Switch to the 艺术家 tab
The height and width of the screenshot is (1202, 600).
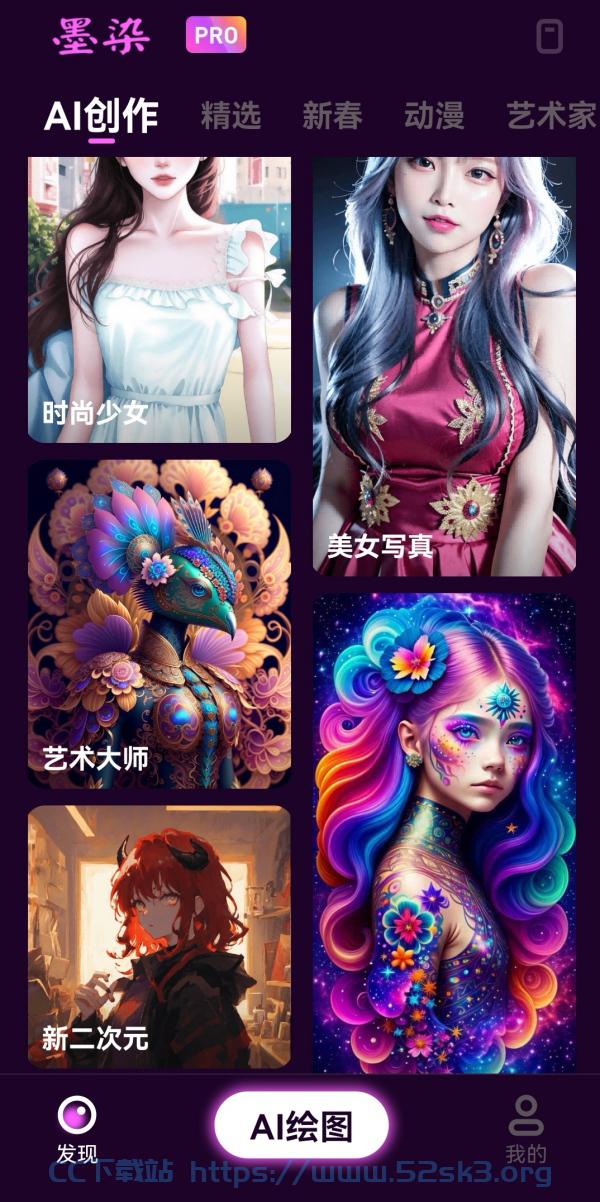pyautogui.click(x=551, y=116)
